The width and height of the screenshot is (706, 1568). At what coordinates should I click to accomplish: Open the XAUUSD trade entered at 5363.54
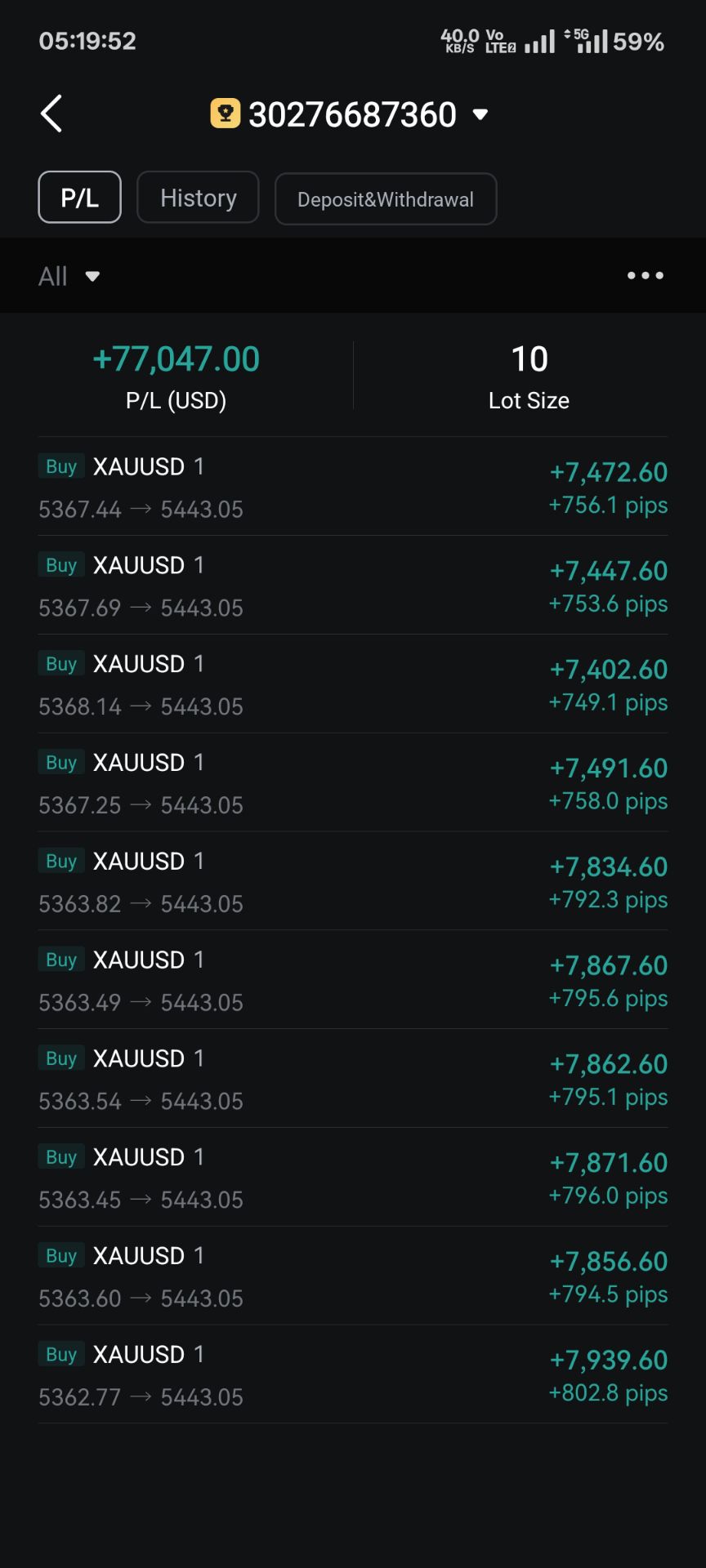tap(352, 1079)
